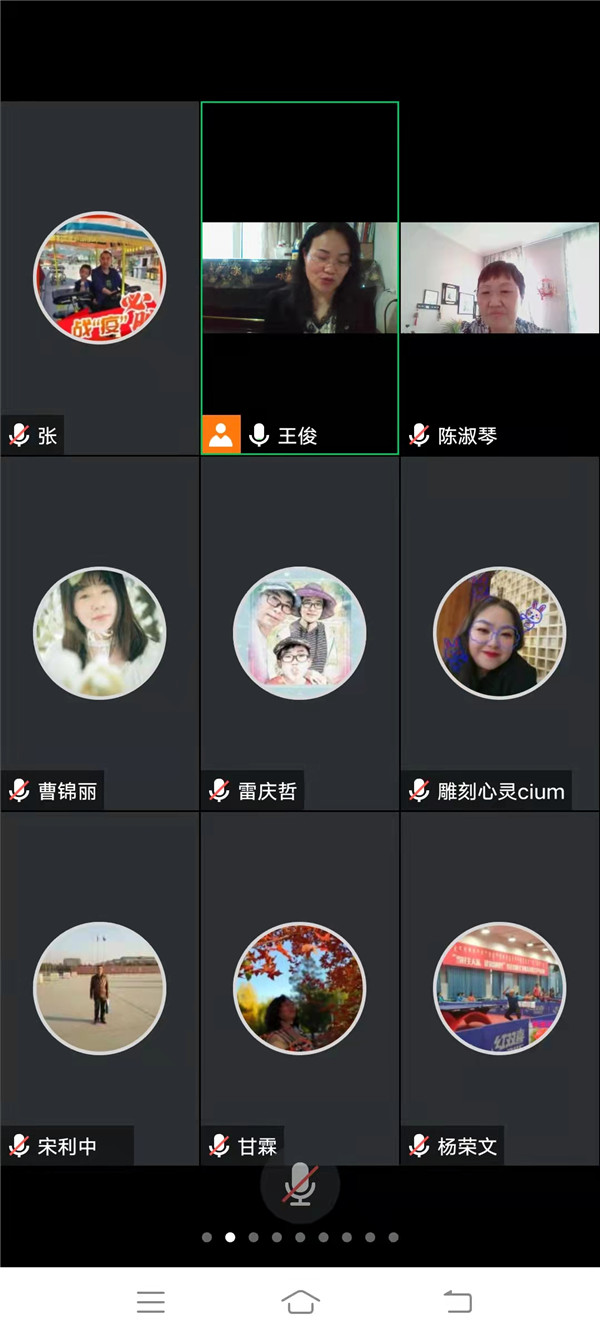Screen dimensions: 600x1337
Task: Open 曹锦丽's participant tile
Action: 99,633
